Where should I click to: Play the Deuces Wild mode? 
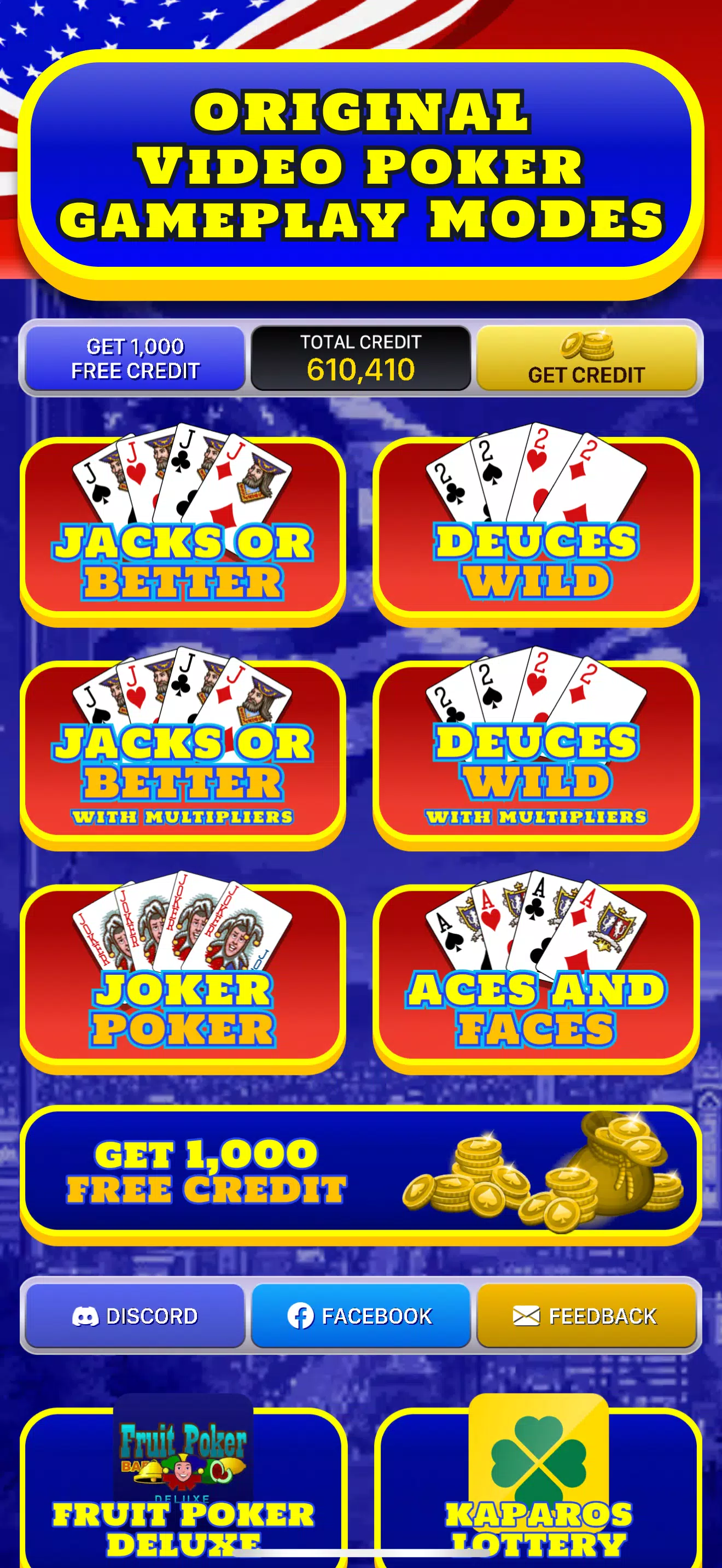[x=537, y=530]
